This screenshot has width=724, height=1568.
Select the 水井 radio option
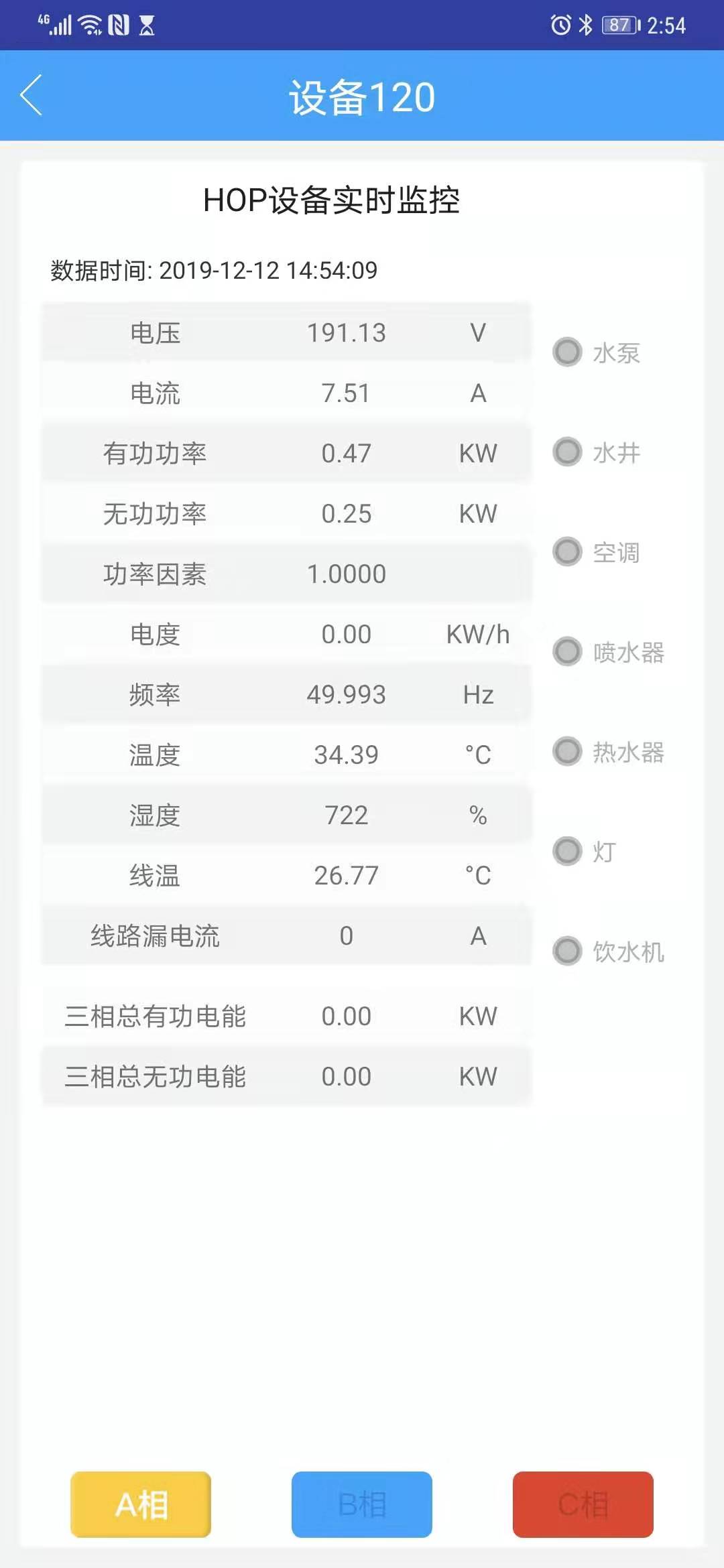[568, 452]
